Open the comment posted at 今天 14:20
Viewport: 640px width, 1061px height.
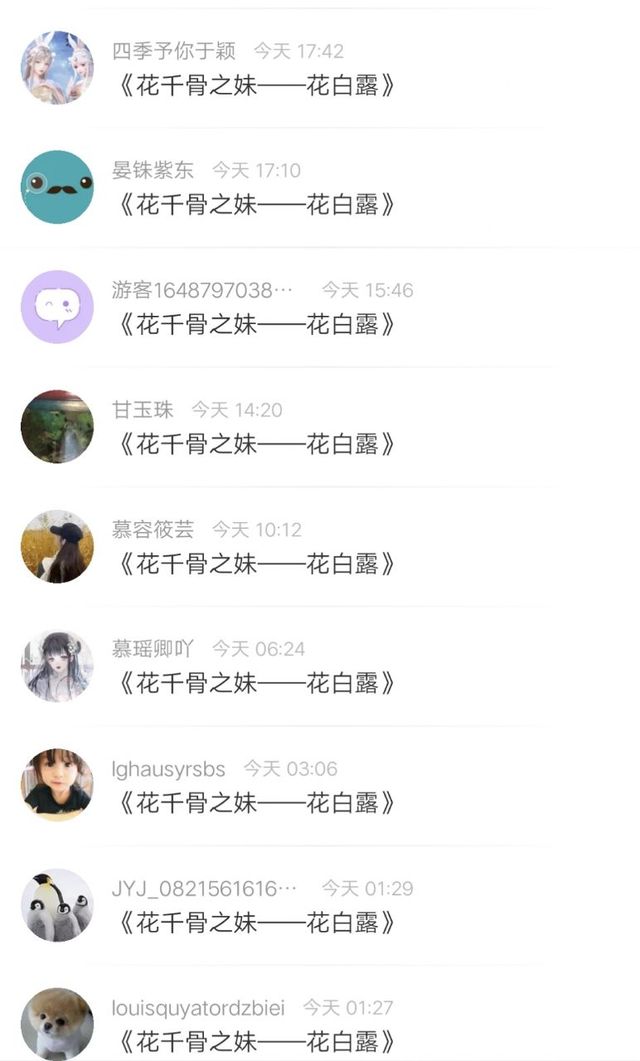pyautogui.click(x=256, y=444)
